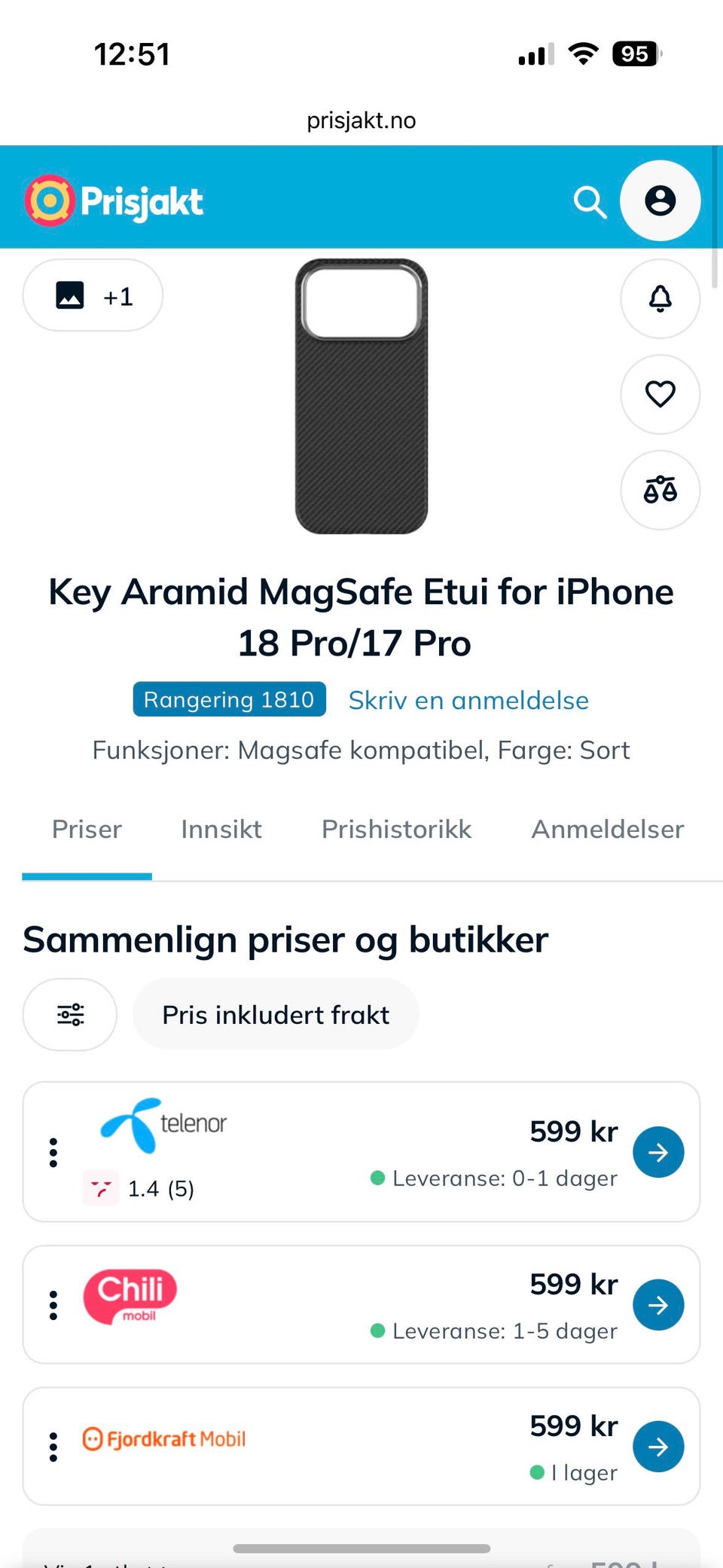
Task: Tap Skriv en anmeldelse link
Action: click(468, 700)
